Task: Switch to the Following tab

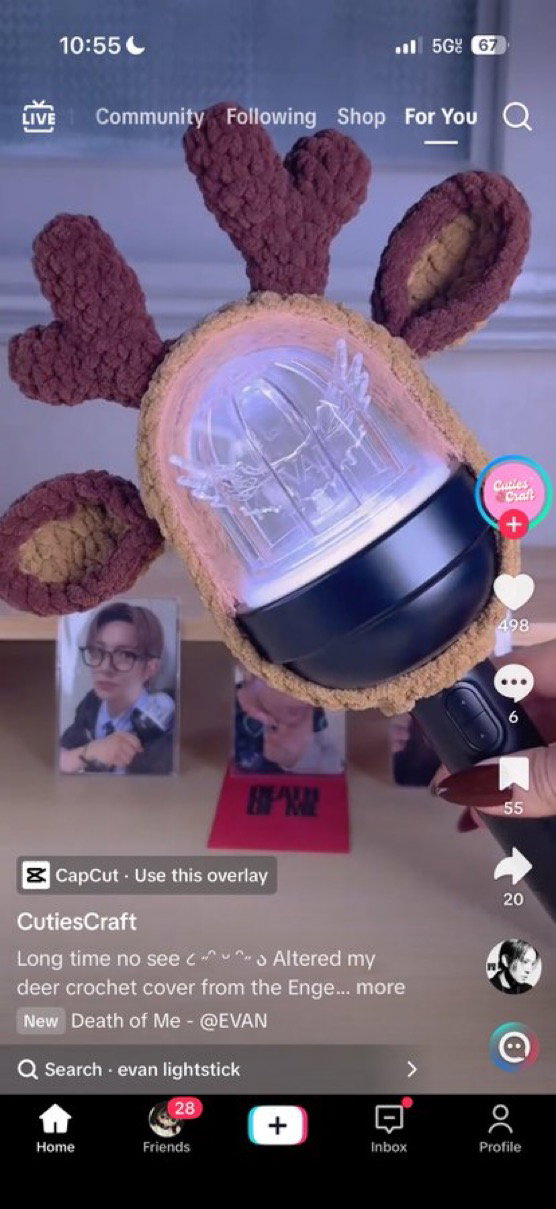Action: (x=271, y=117)
